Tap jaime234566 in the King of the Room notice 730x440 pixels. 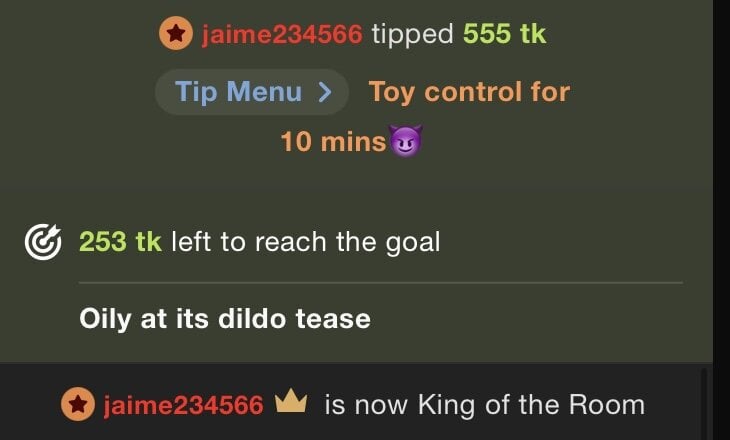pyautogui.click(x=183, y=405)
